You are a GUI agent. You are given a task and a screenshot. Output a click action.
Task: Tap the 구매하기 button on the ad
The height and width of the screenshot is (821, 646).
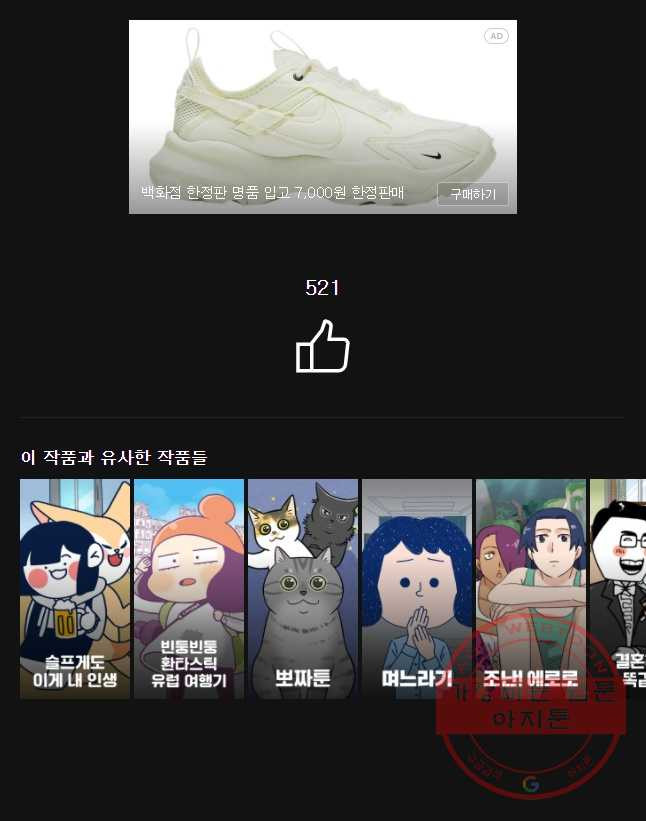[x=472, y=194]
